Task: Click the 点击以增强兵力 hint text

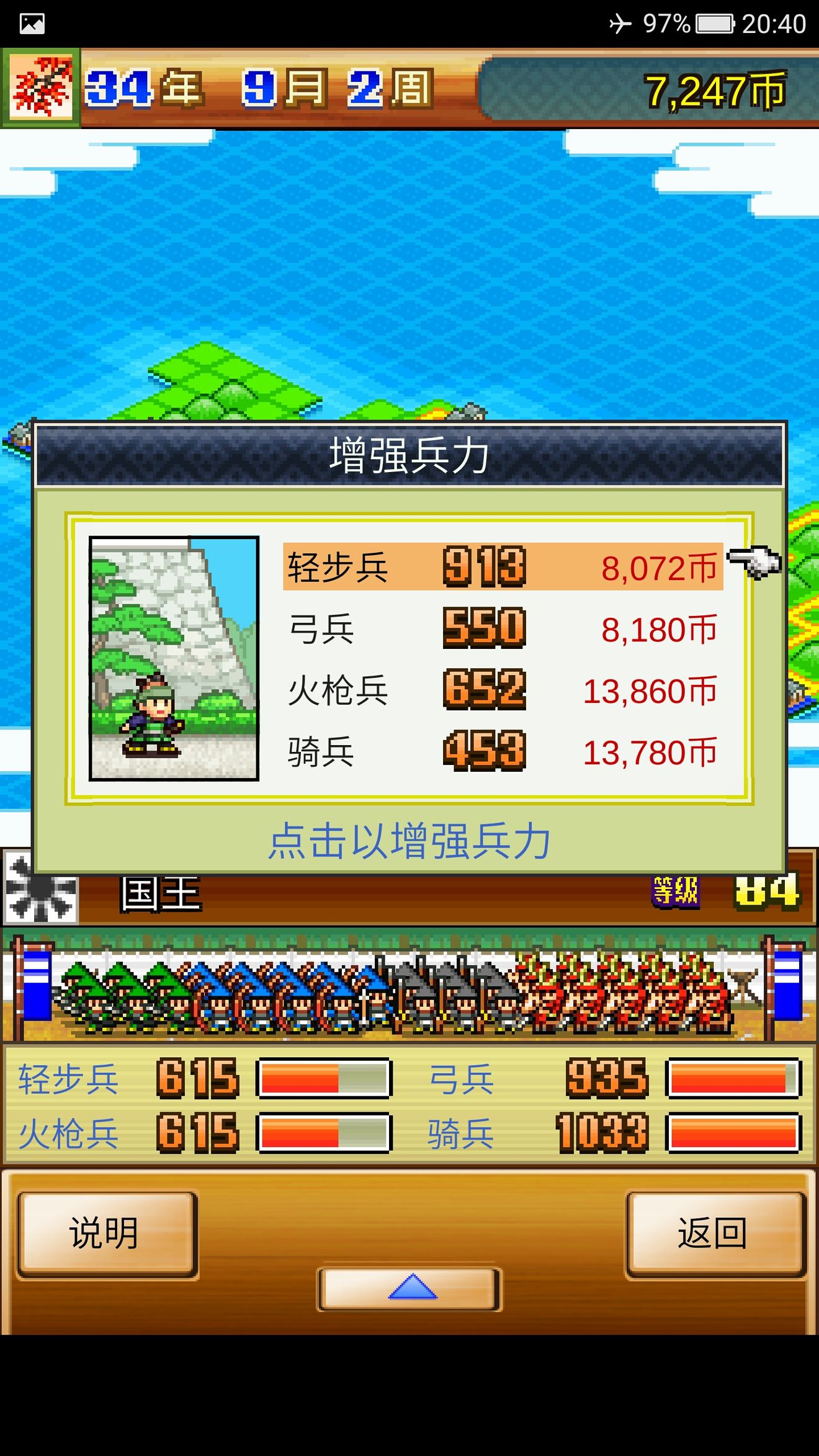Action: pyautogui.click(x=409, y=837)
